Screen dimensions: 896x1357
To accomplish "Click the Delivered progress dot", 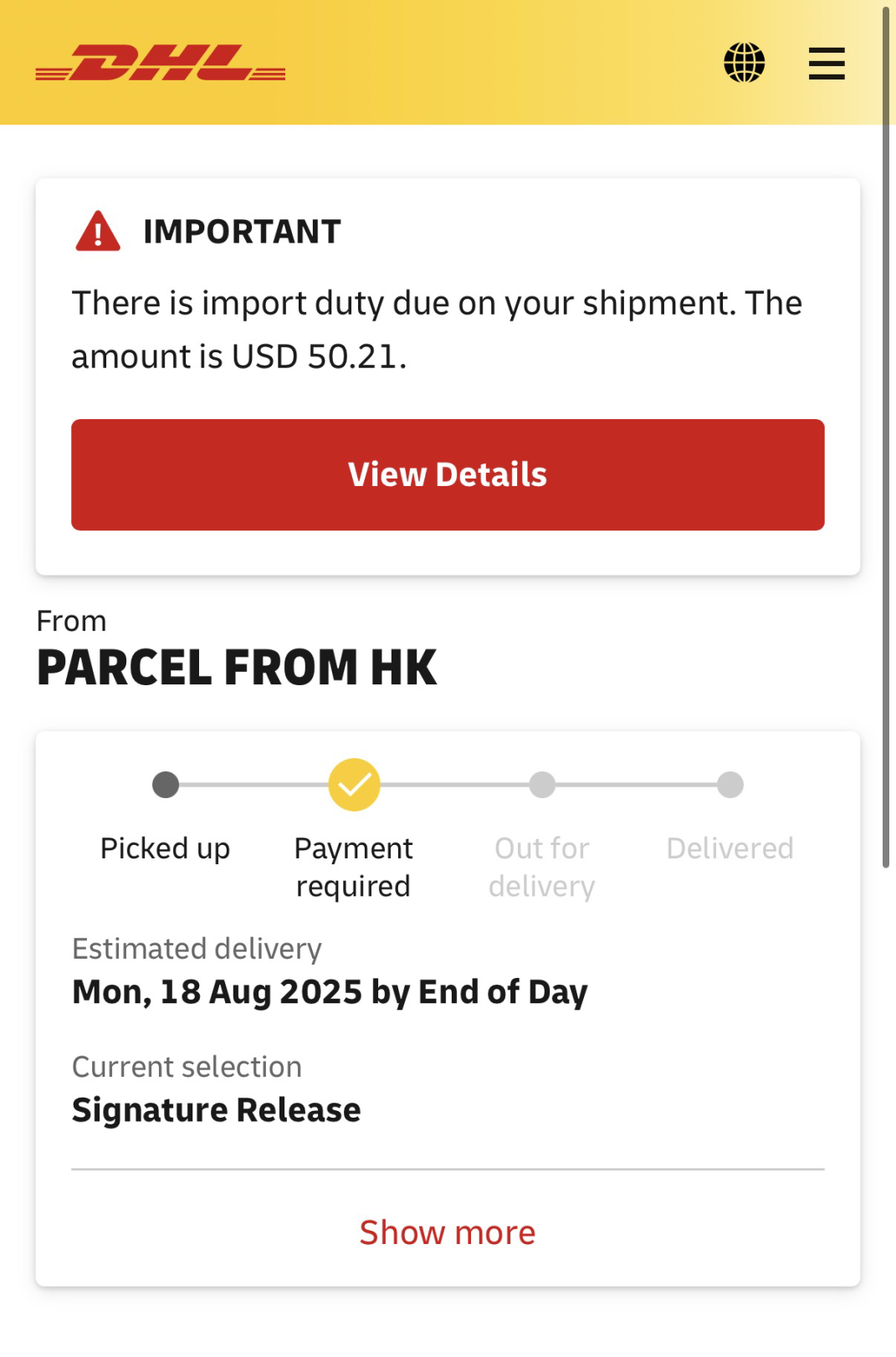I will (x=730, y=783).
